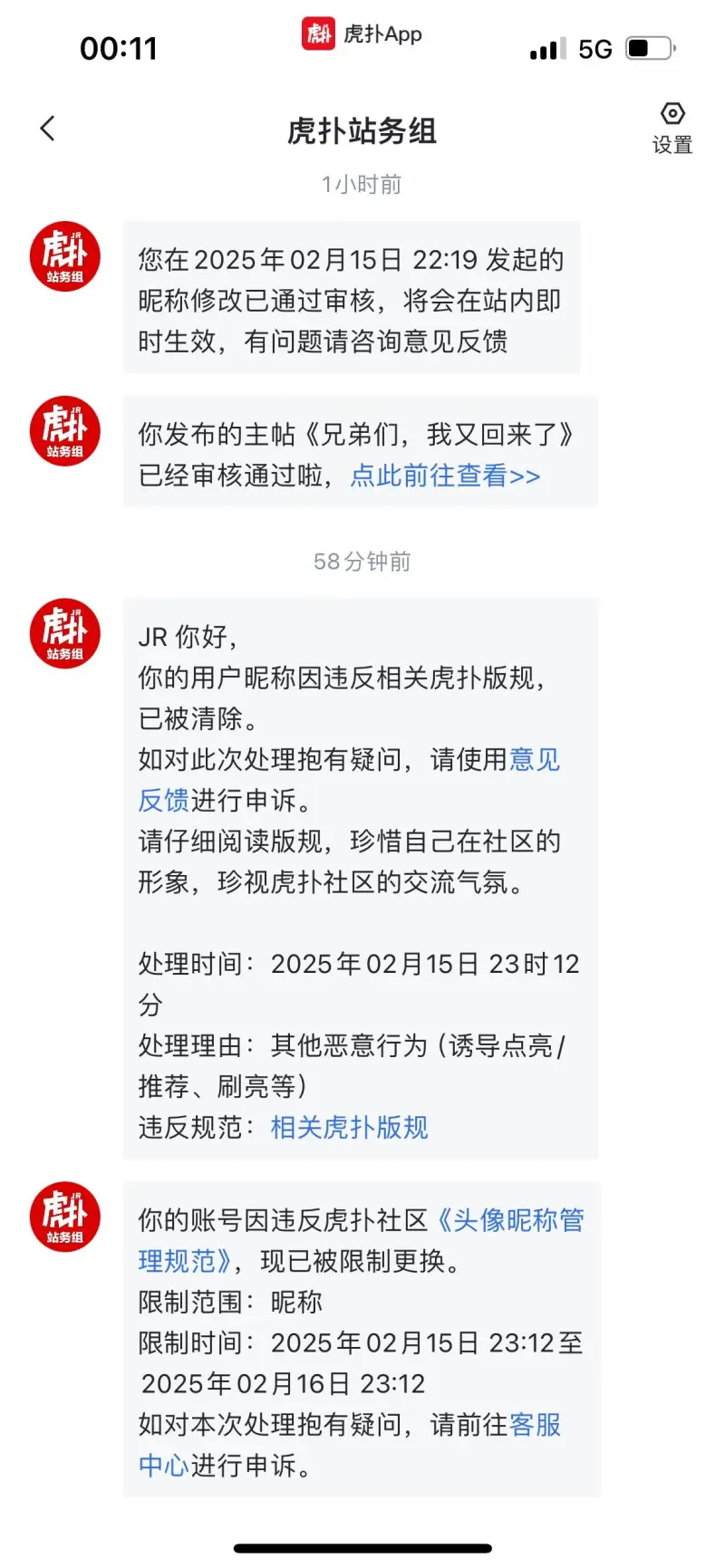Image resolution: width=725 pixels, height=1568 pixels.
Task: Open 《头像昵称管理规范》 link
Action: point(509,1220)
